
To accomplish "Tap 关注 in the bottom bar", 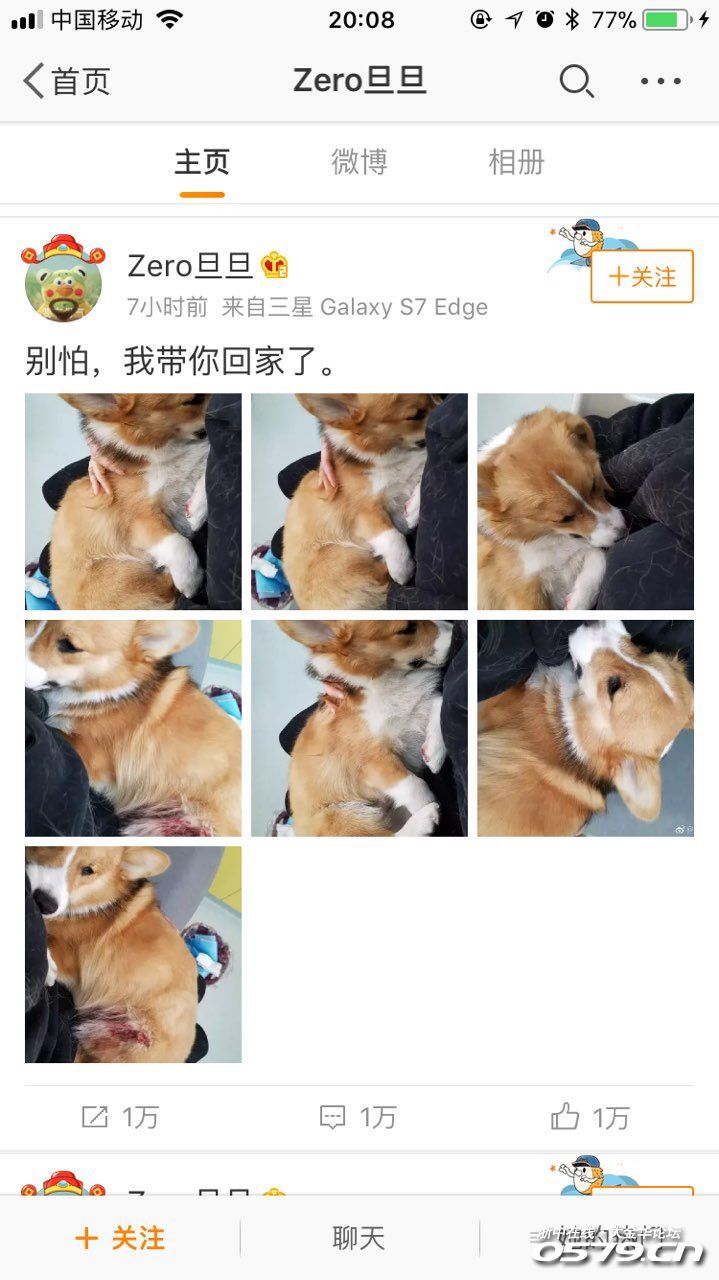I will pos(120,1238).
